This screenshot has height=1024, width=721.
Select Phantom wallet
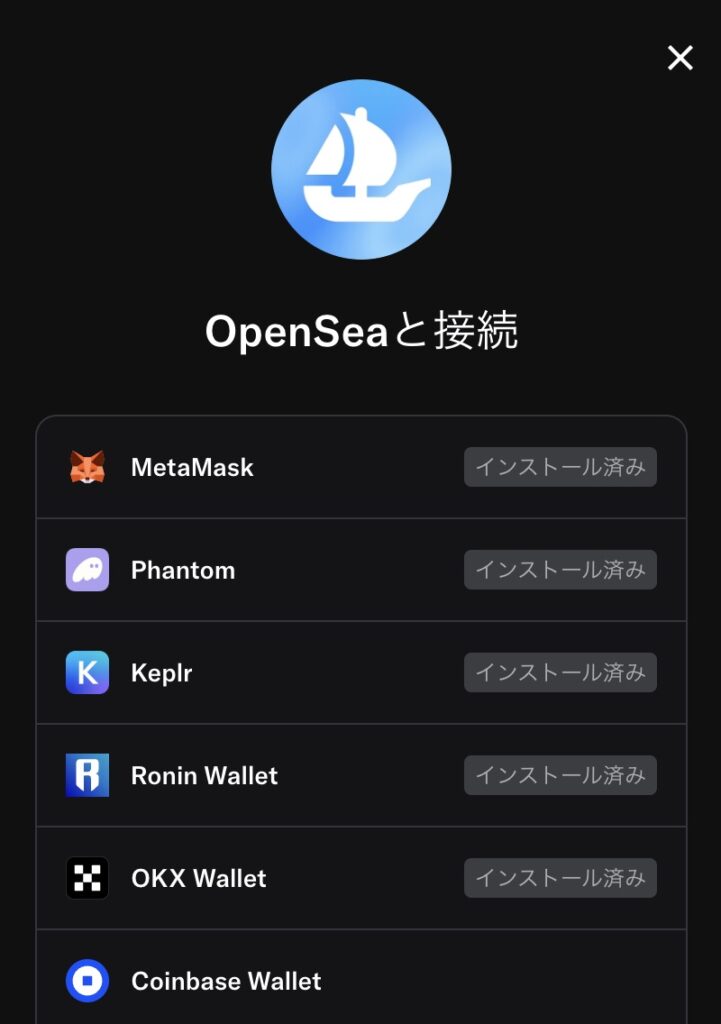[x=360, y=570]
